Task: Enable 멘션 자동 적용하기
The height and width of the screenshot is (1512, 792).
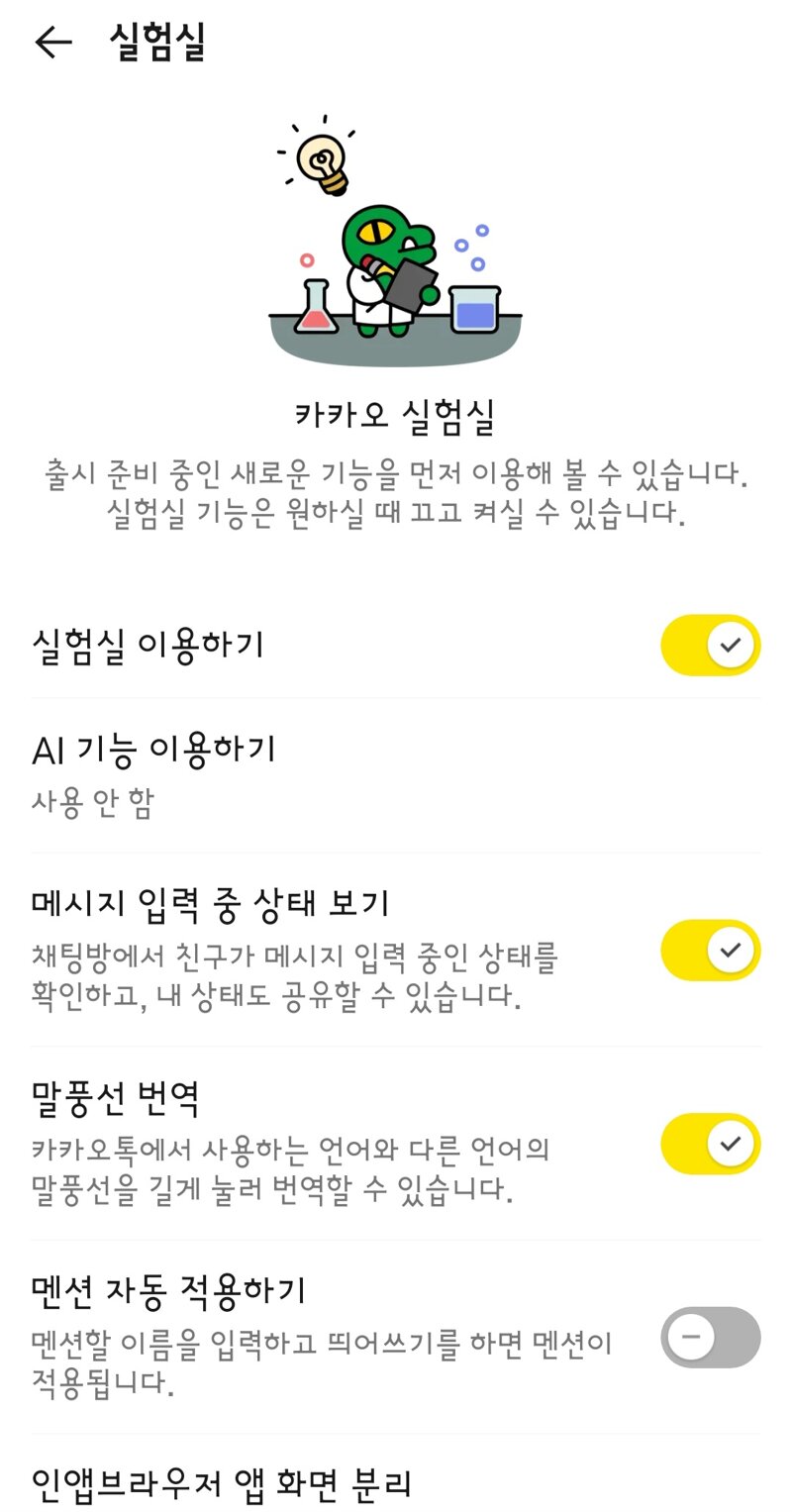Action: tap(710, 1338)
